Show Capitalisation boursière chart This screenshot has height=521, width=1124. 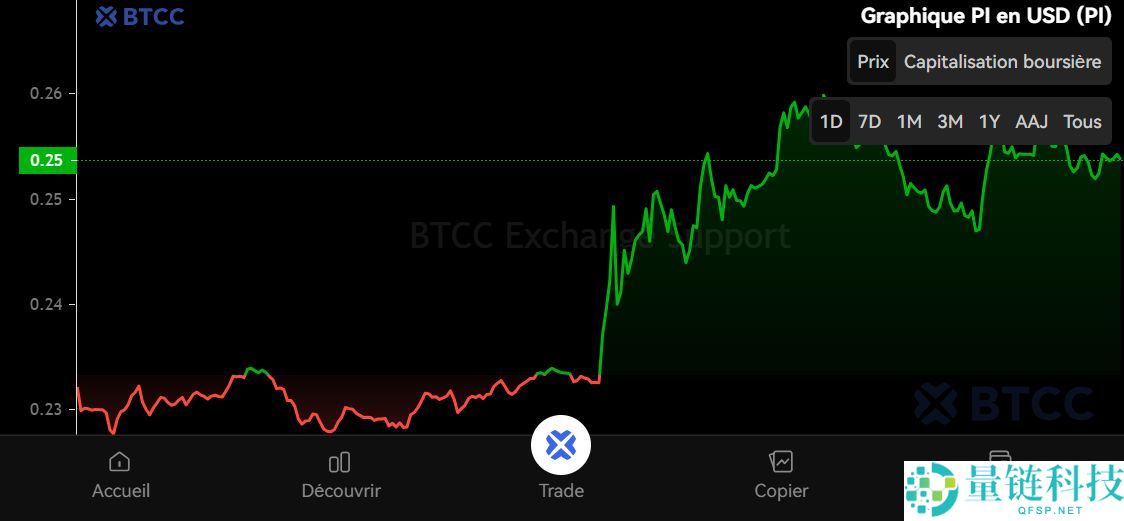click(x=1002, y=61)
